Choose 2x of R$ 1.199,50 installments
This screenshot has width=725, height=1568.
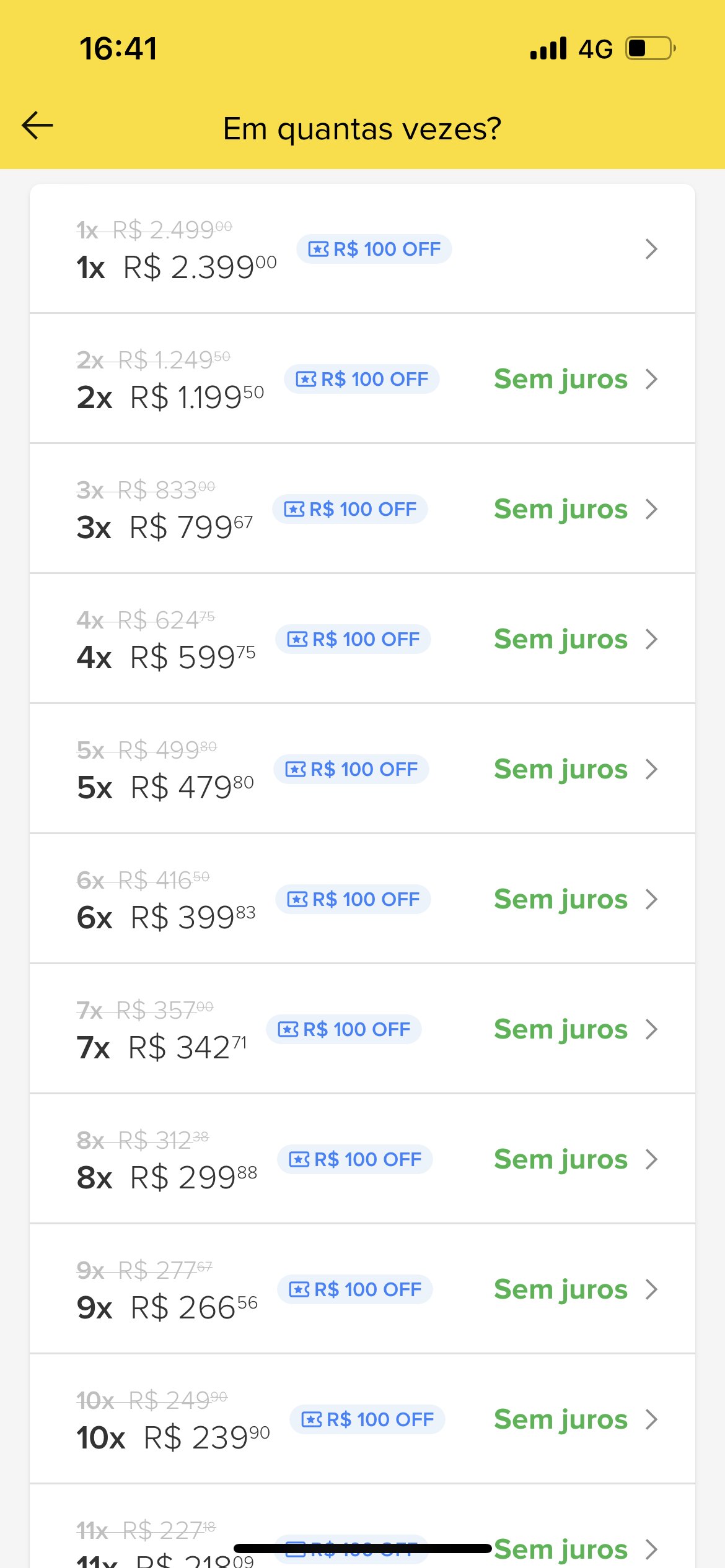(362, 378)
